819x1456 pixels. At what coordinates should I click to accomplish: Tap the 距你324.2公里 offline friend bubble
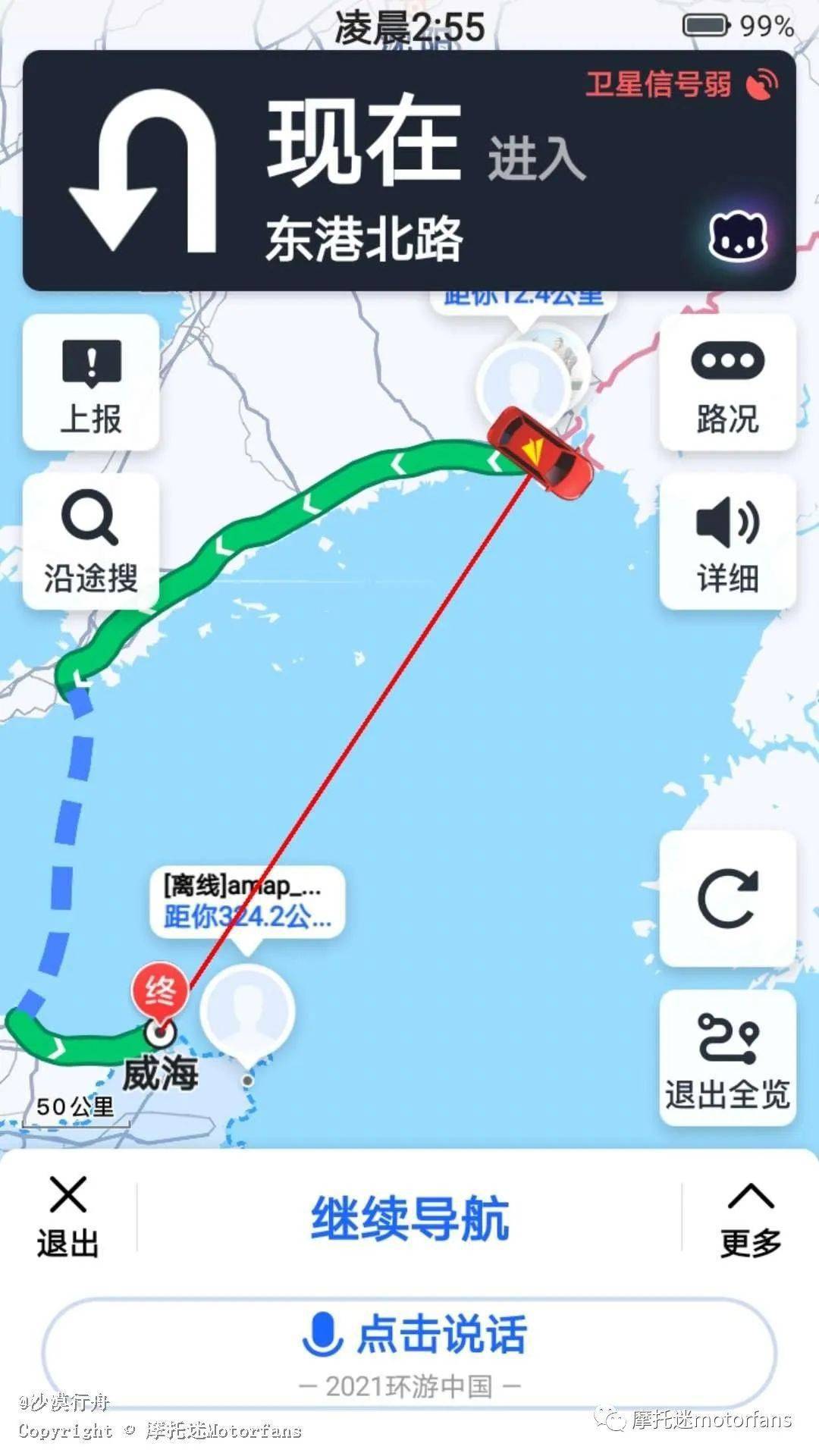[248, 902]
